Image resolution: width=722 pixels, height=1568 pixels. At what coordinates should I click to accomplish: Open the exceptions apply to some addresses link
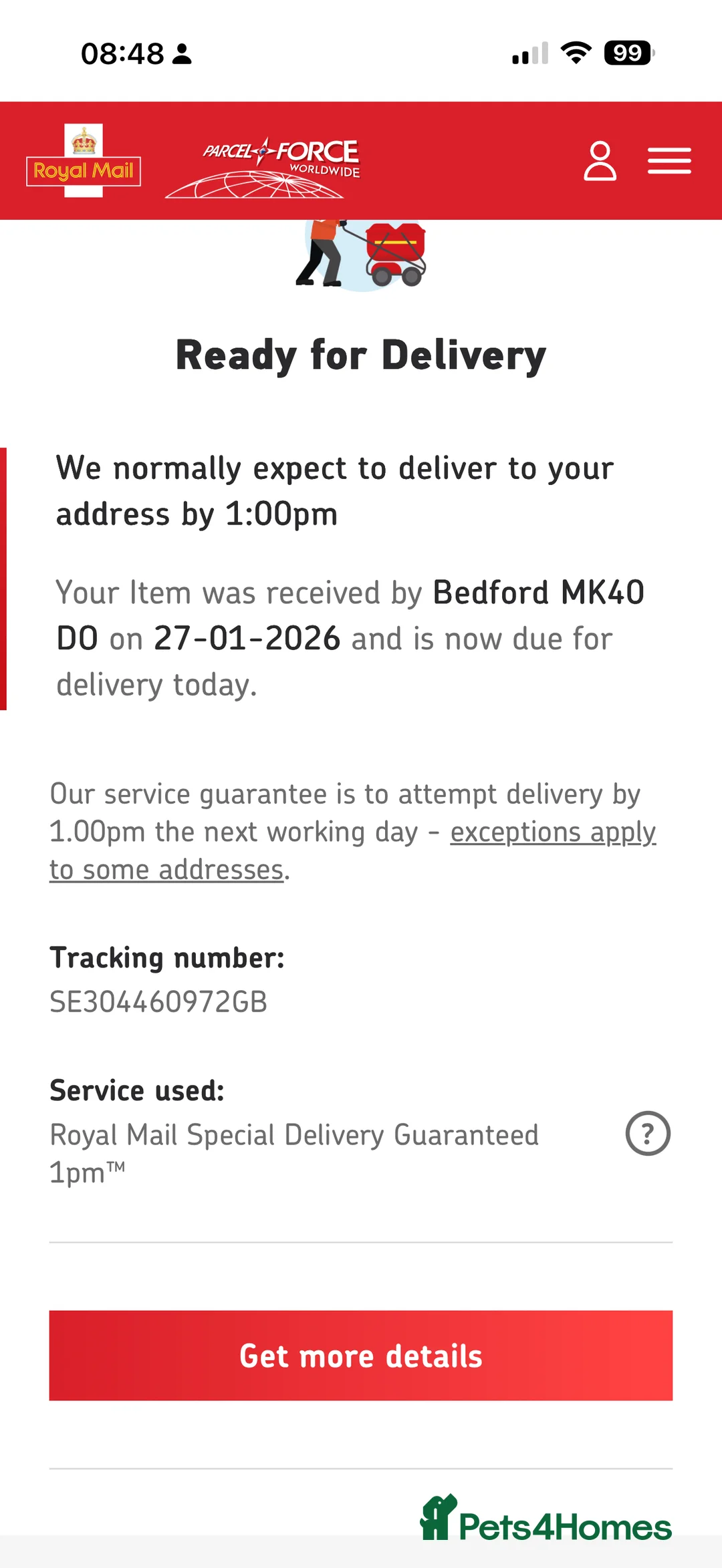(552, 832)
